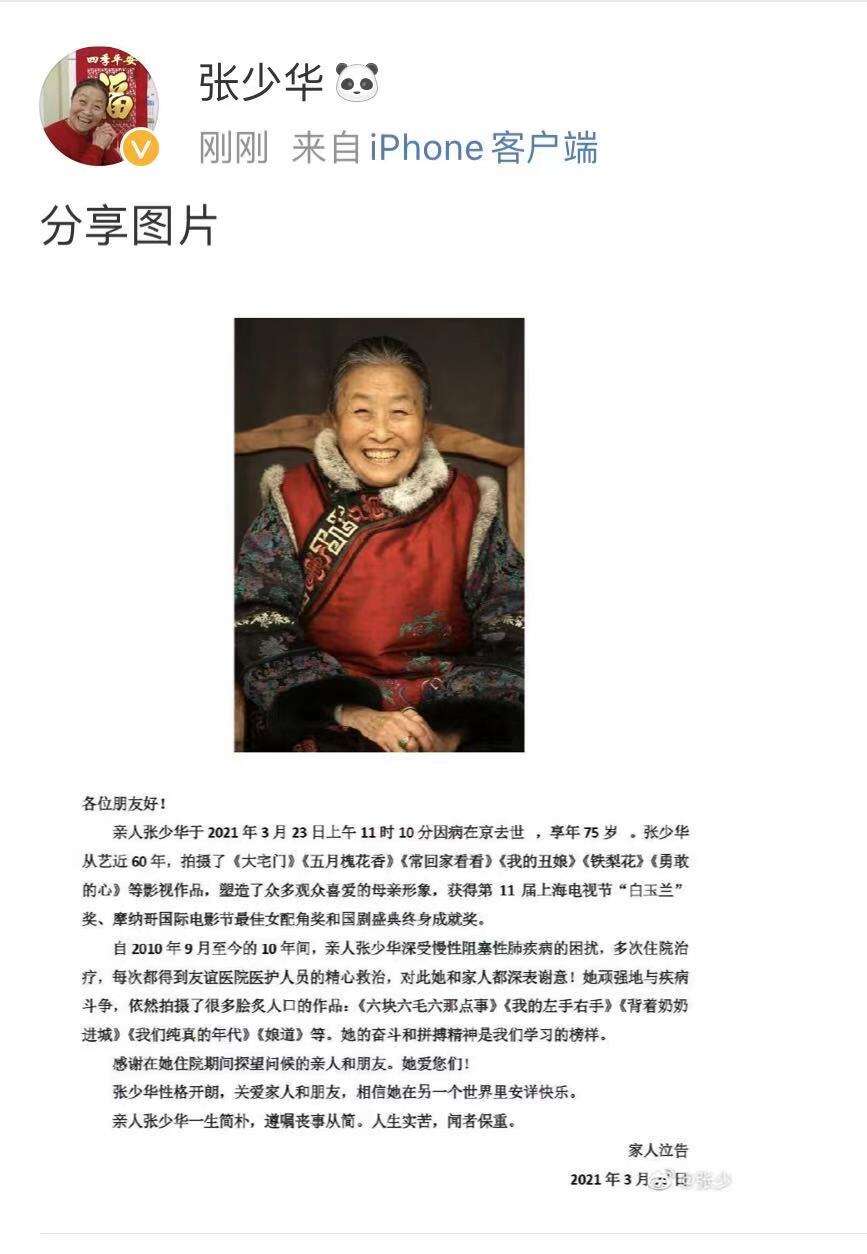Open 张少华's profile picture

(99, 106)
